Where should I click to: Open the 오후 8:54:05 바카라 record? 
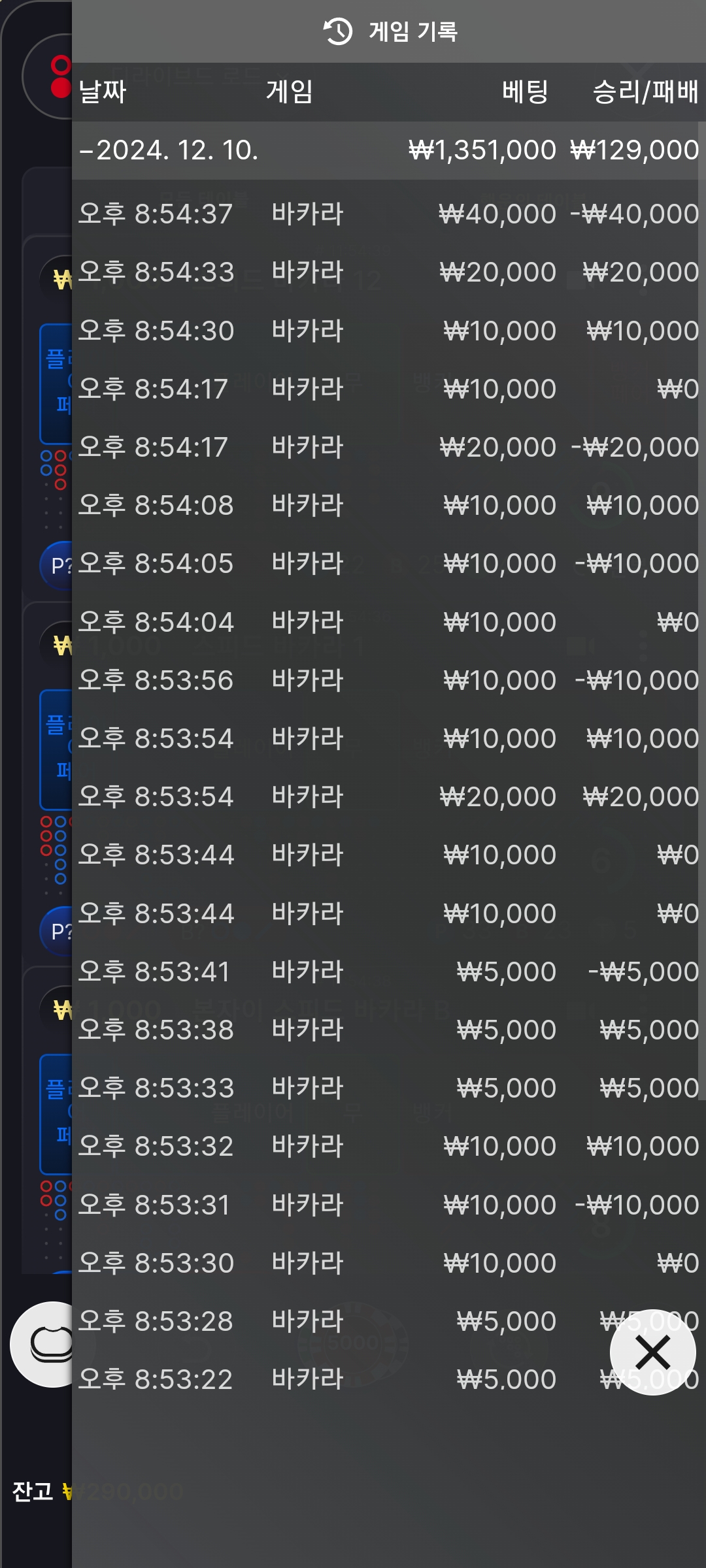click(x=389, y=564)
